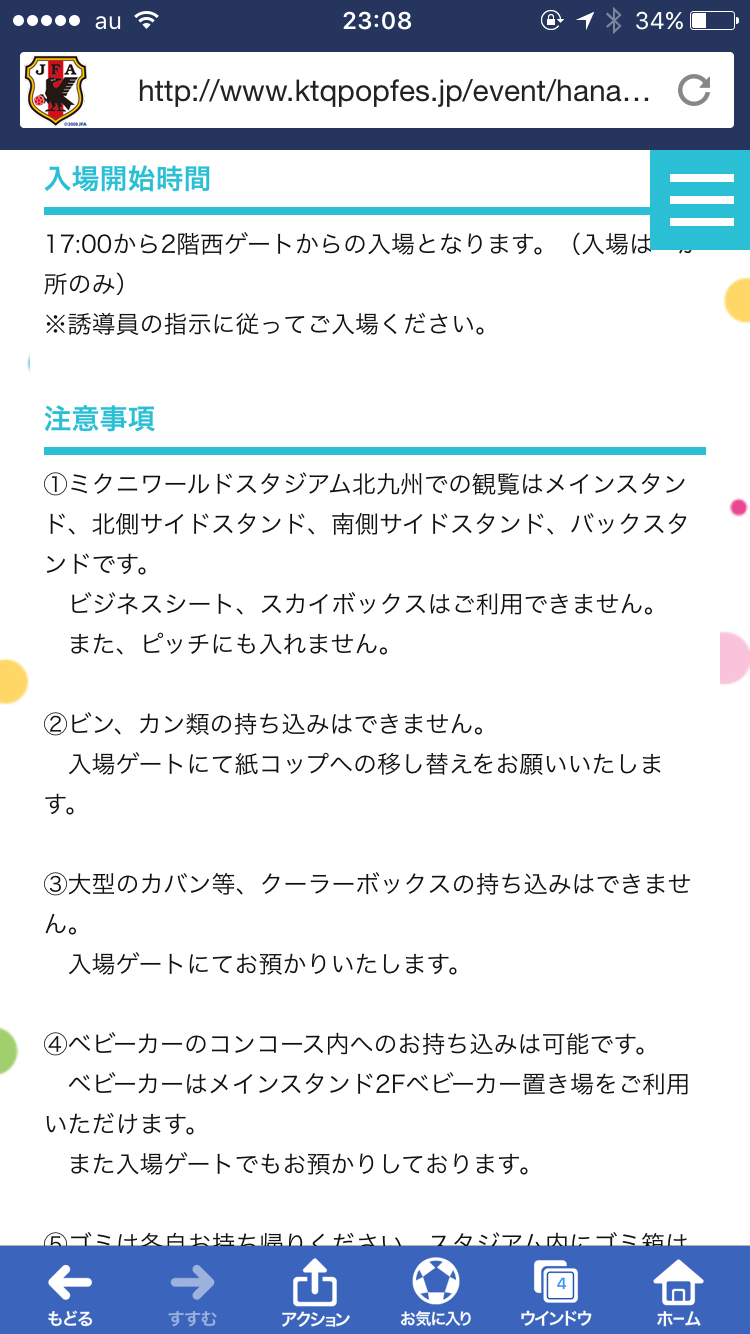The width and height of the screenshot is (750, 1334).
Task: Open お気に入り favorites
Action: 436,1291
